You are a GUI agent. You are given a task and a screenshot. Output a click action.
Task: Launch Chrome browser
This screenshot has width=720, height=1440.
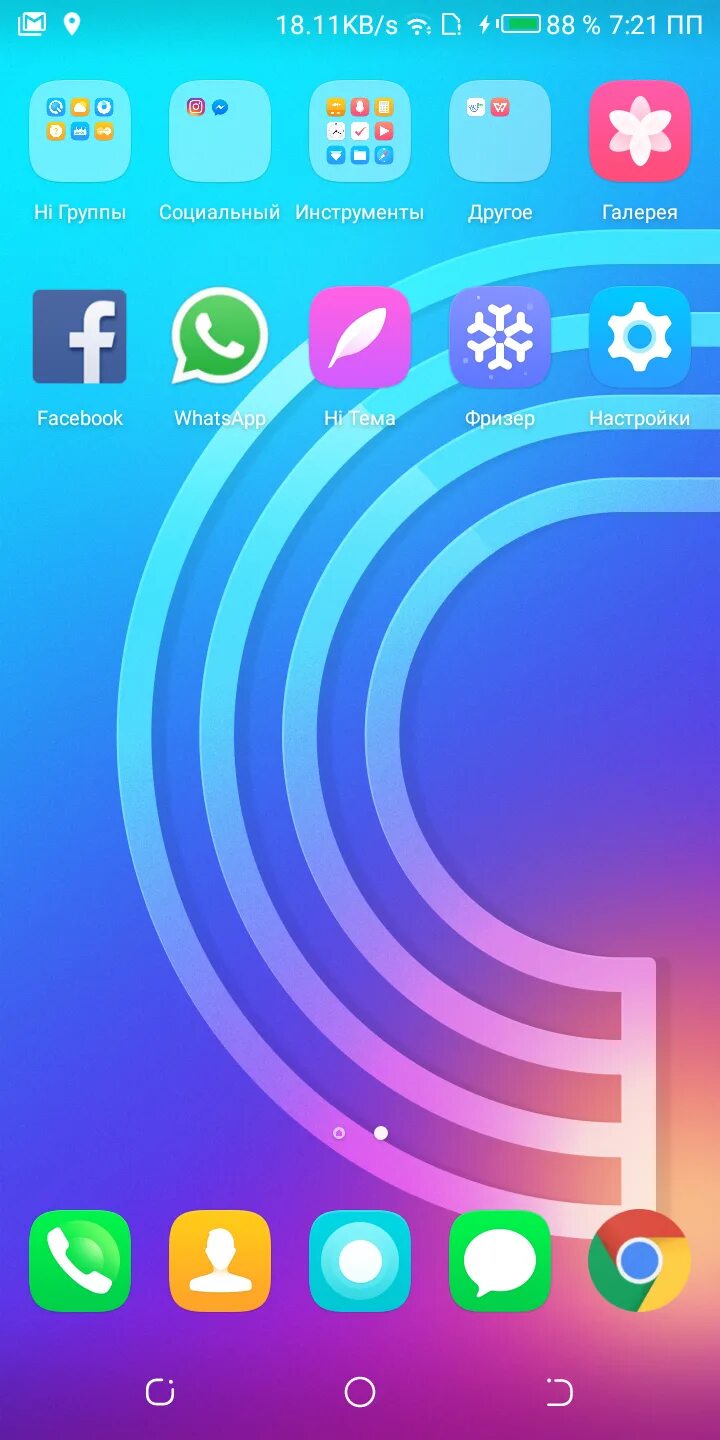pos(640,1261)
